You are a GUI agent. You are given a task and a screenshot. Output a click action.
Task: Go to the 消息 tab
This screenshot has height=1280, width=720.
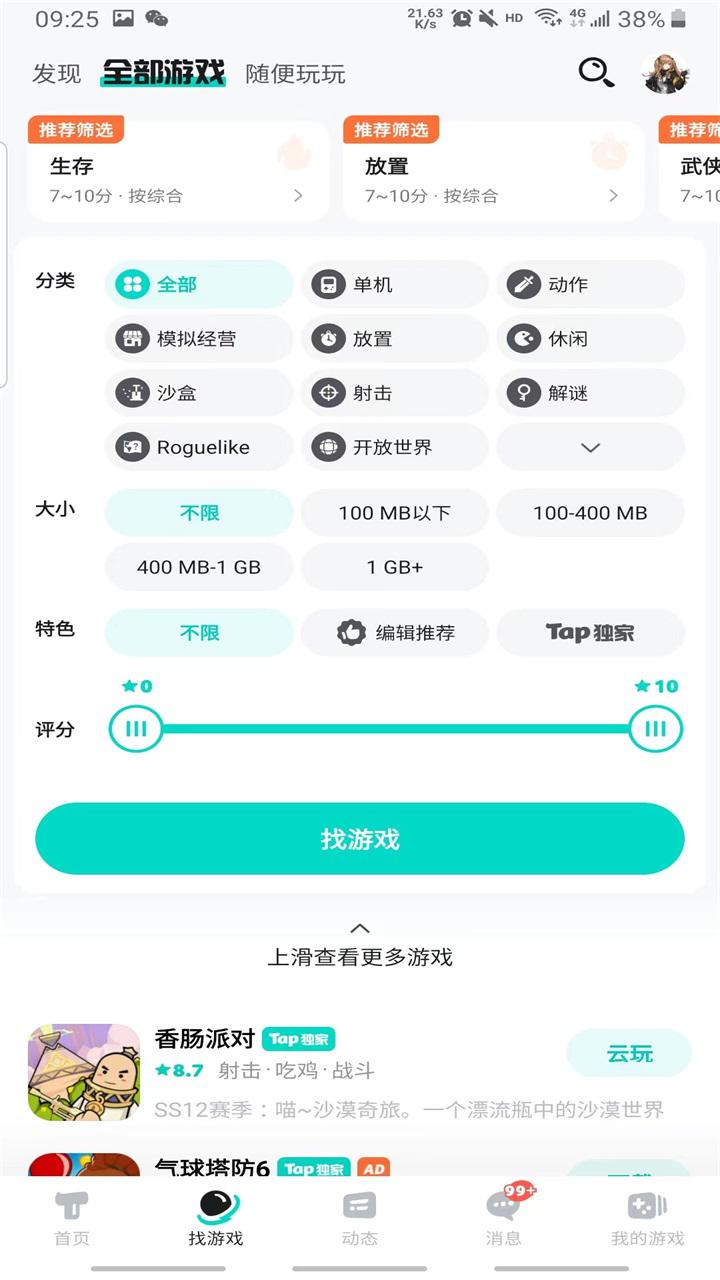(x=504, y=1214)
